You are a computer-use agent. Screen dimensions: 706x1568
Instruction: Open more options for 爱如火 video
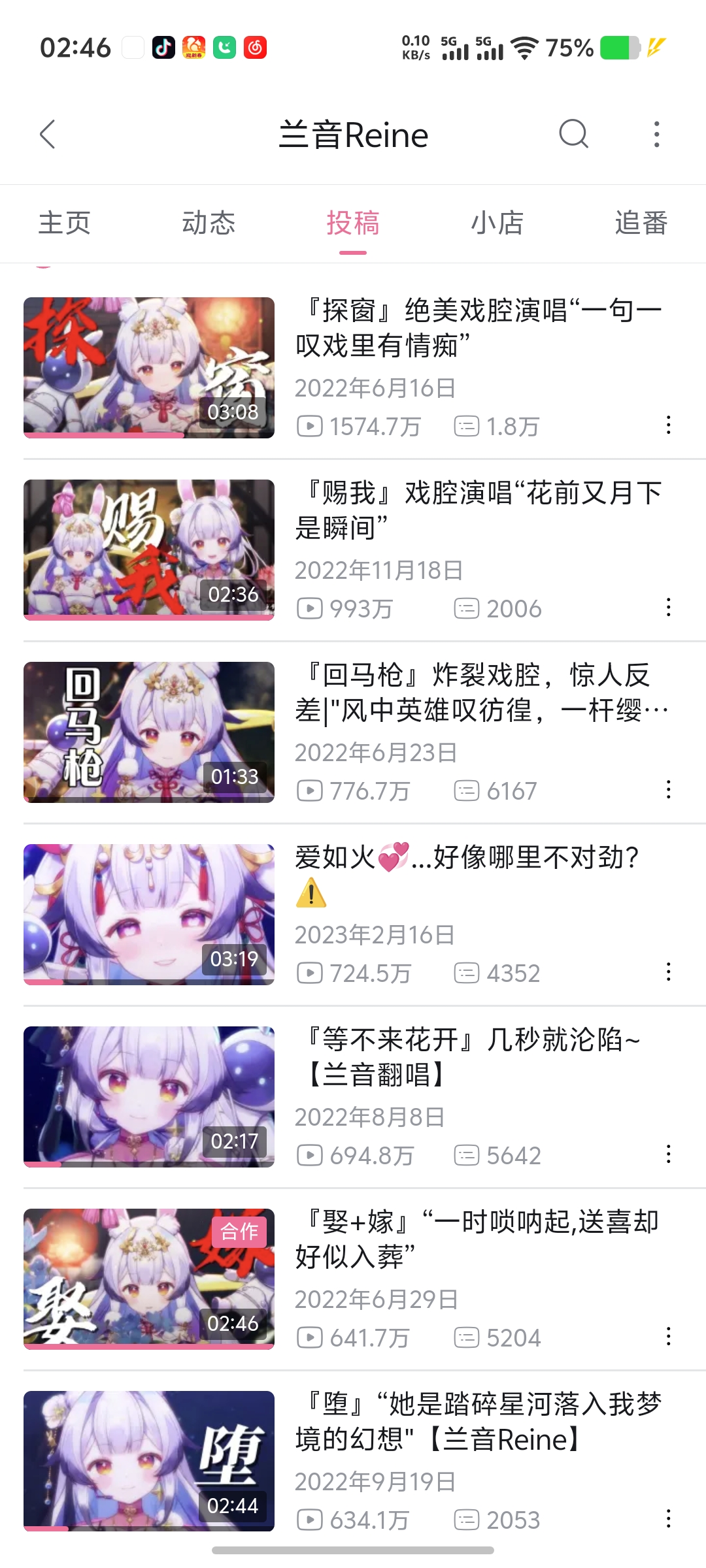668,972
